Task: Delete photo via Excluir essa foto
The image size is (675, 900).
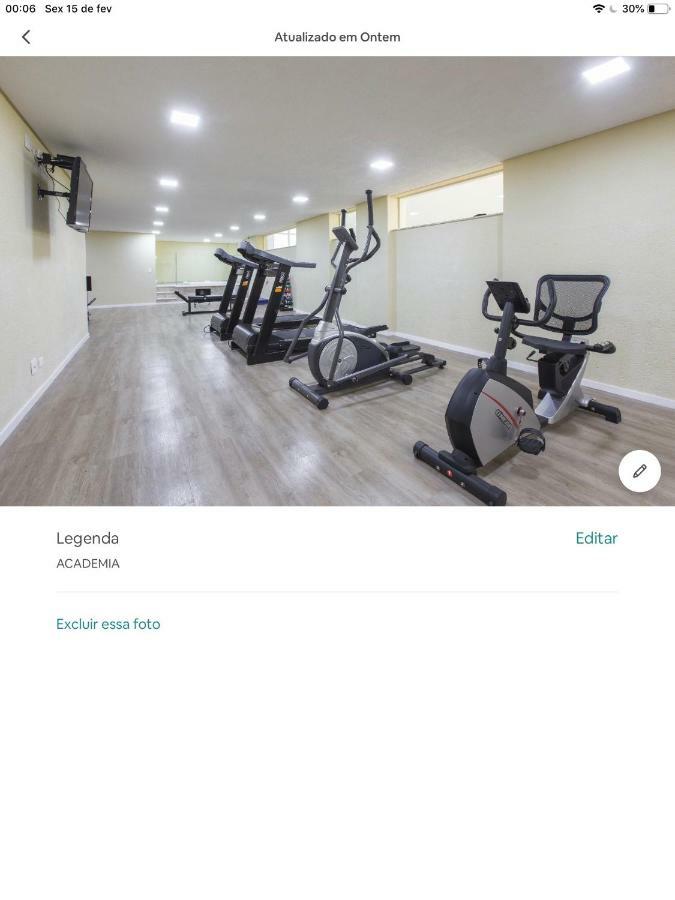Action: (x=108, y=624)
